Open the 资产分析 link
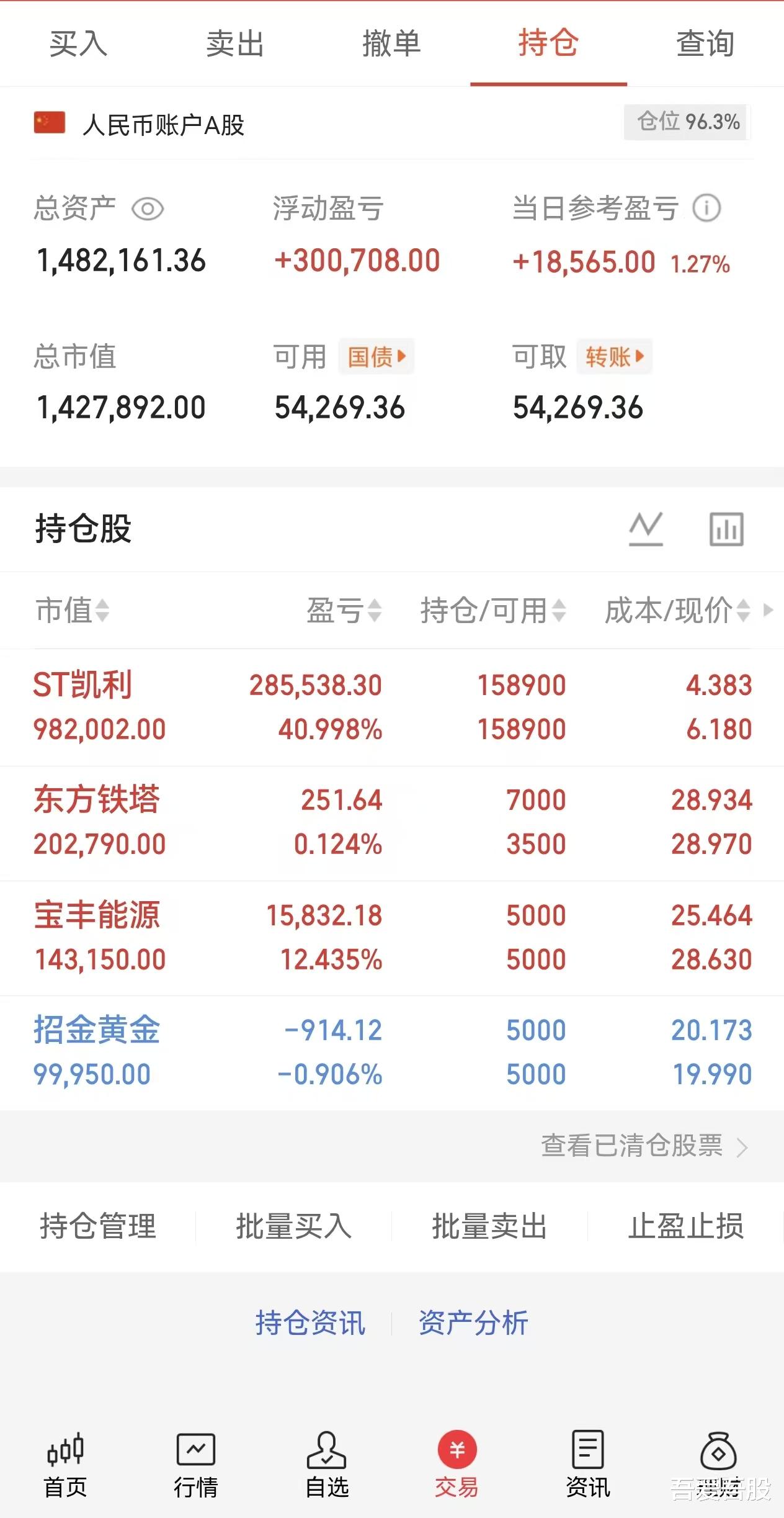 tap(473, 1323)
